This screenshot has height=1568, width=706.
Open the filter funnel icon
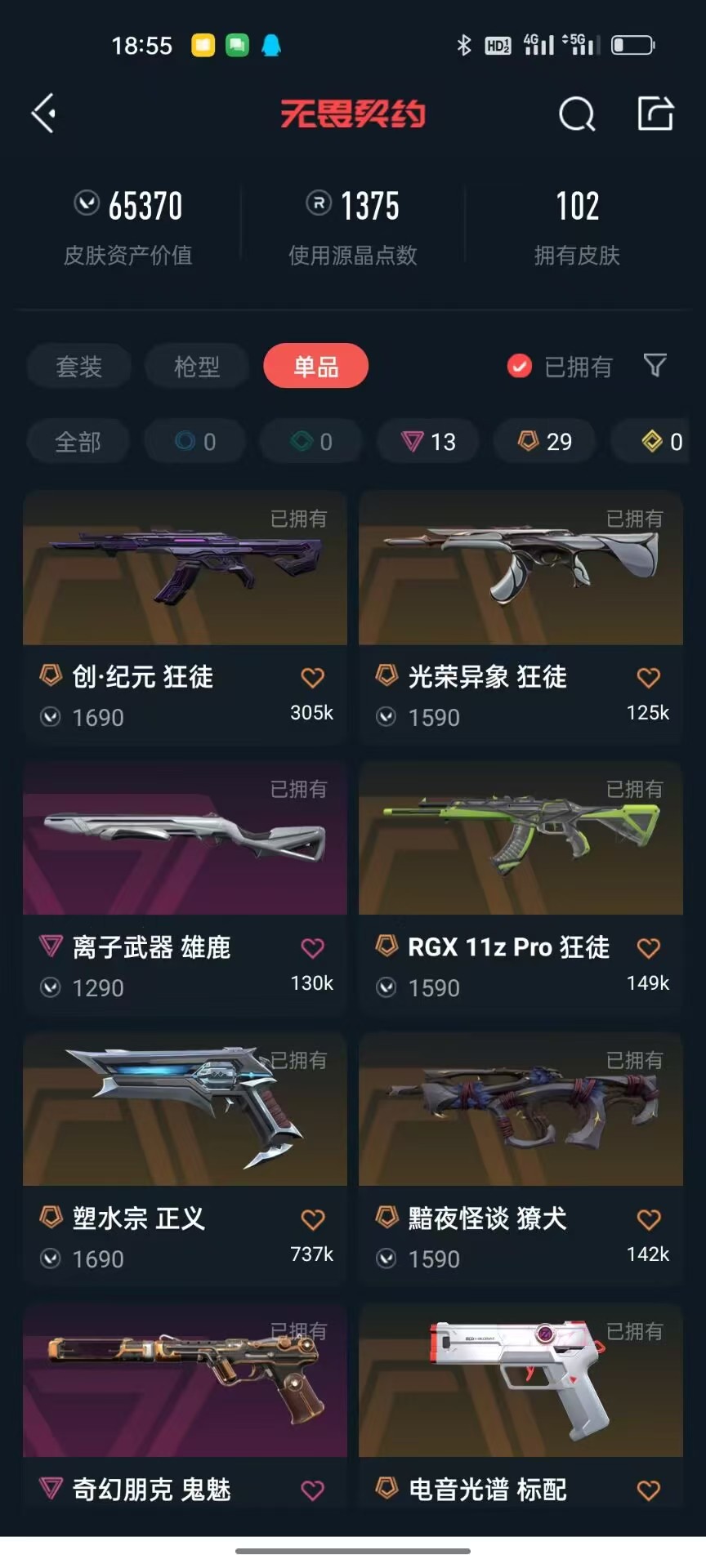pos(655,365)
